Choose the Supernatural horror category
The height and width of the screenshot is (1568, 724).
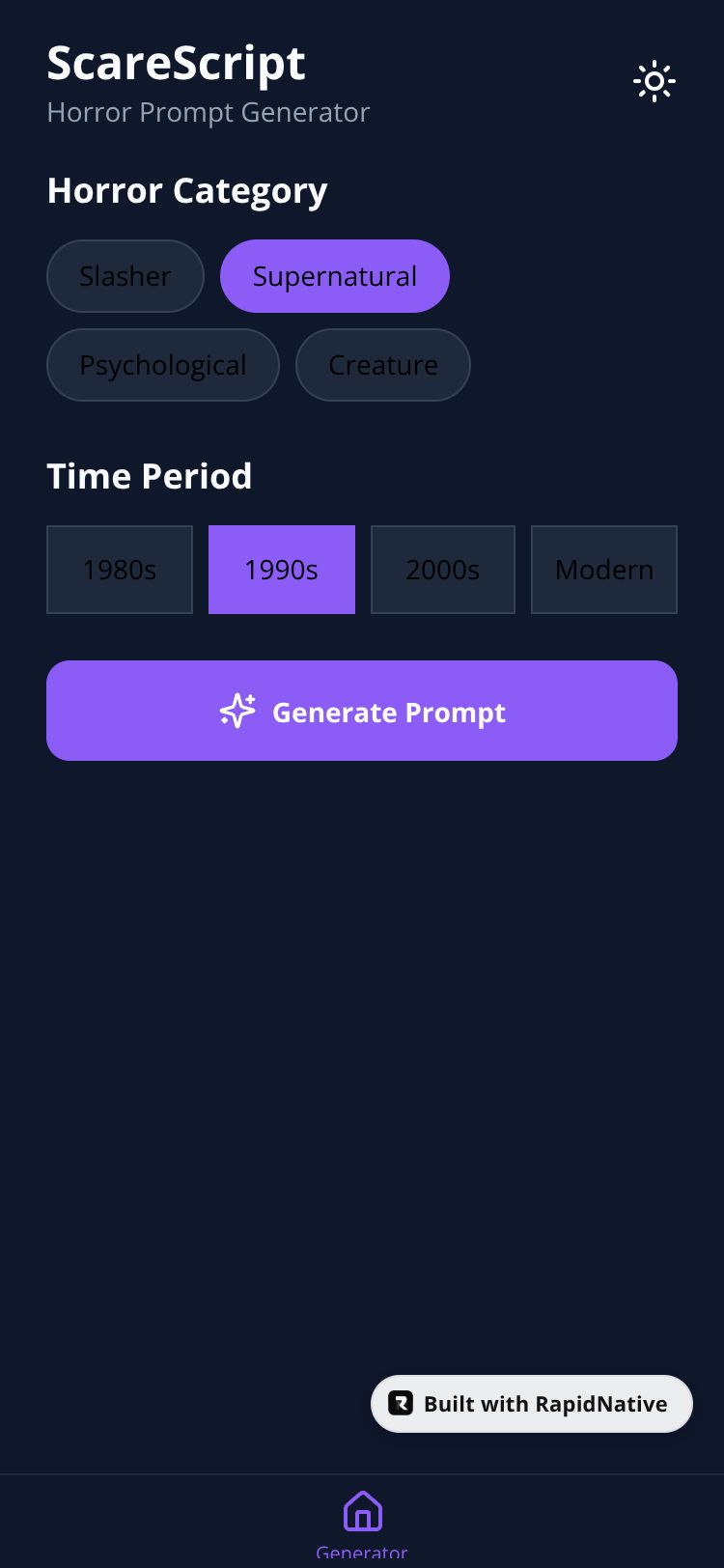(334, 276)
